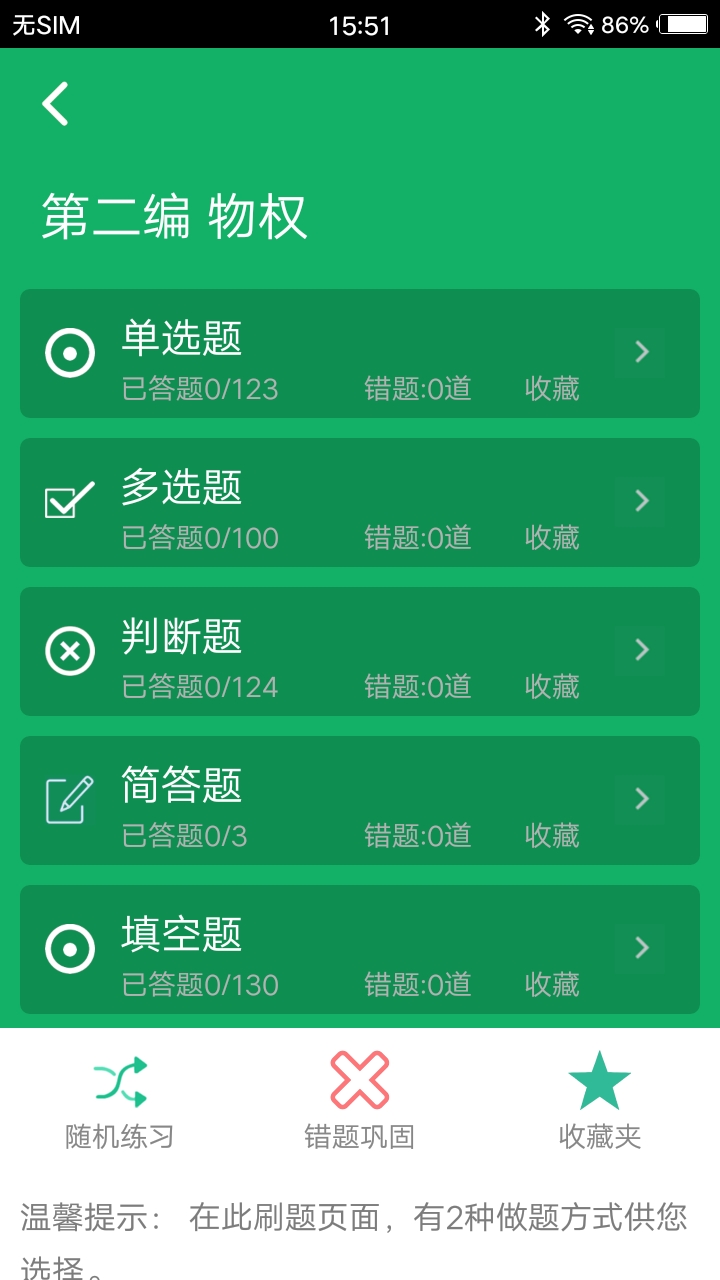Open 收藏夹 via the green star icon
Image resolution: width=720 pixels, height=1280 pixels.
597,1080
